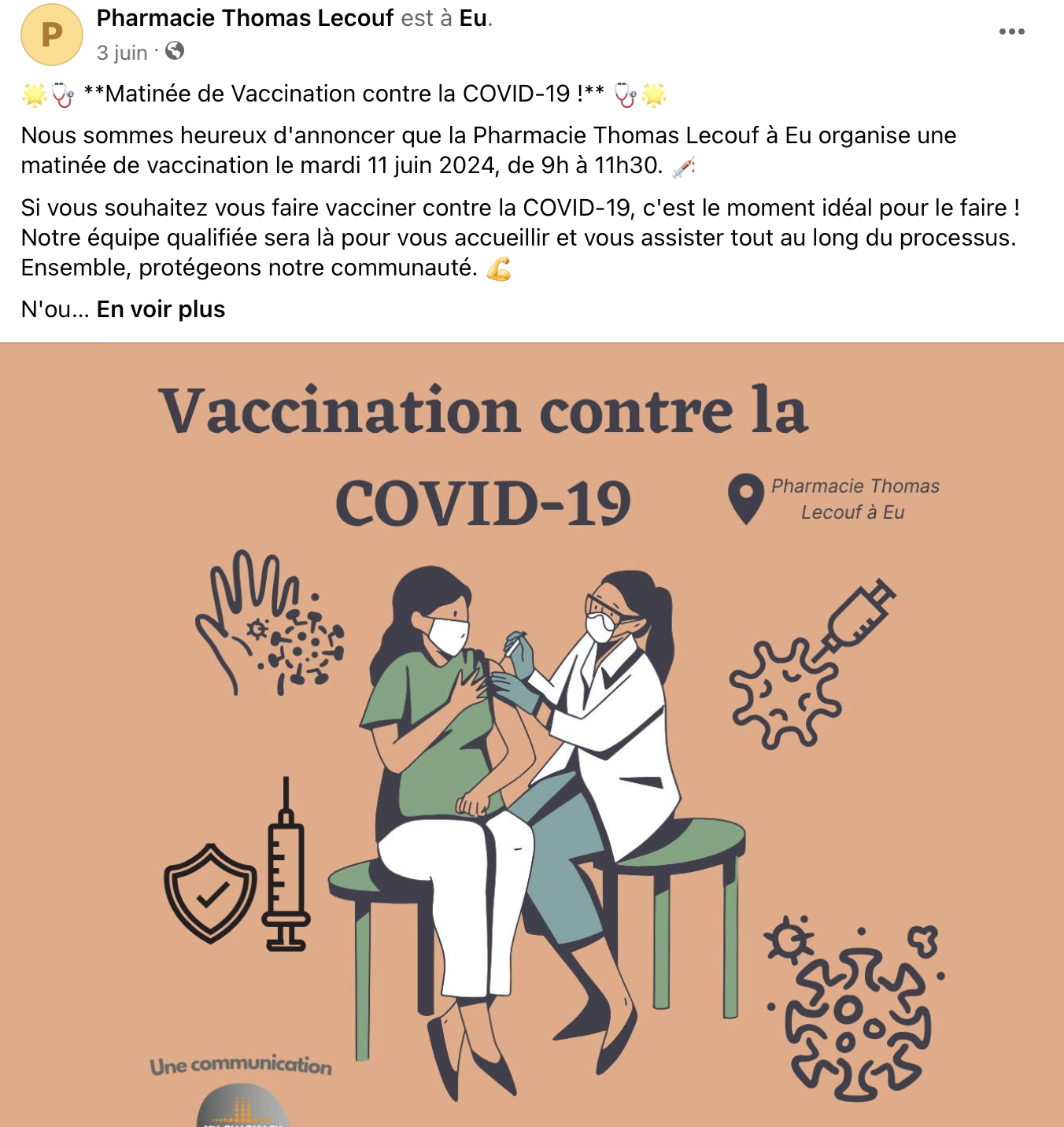
Task: View the post's 3 juin timestamp
Action: [122, 53]
